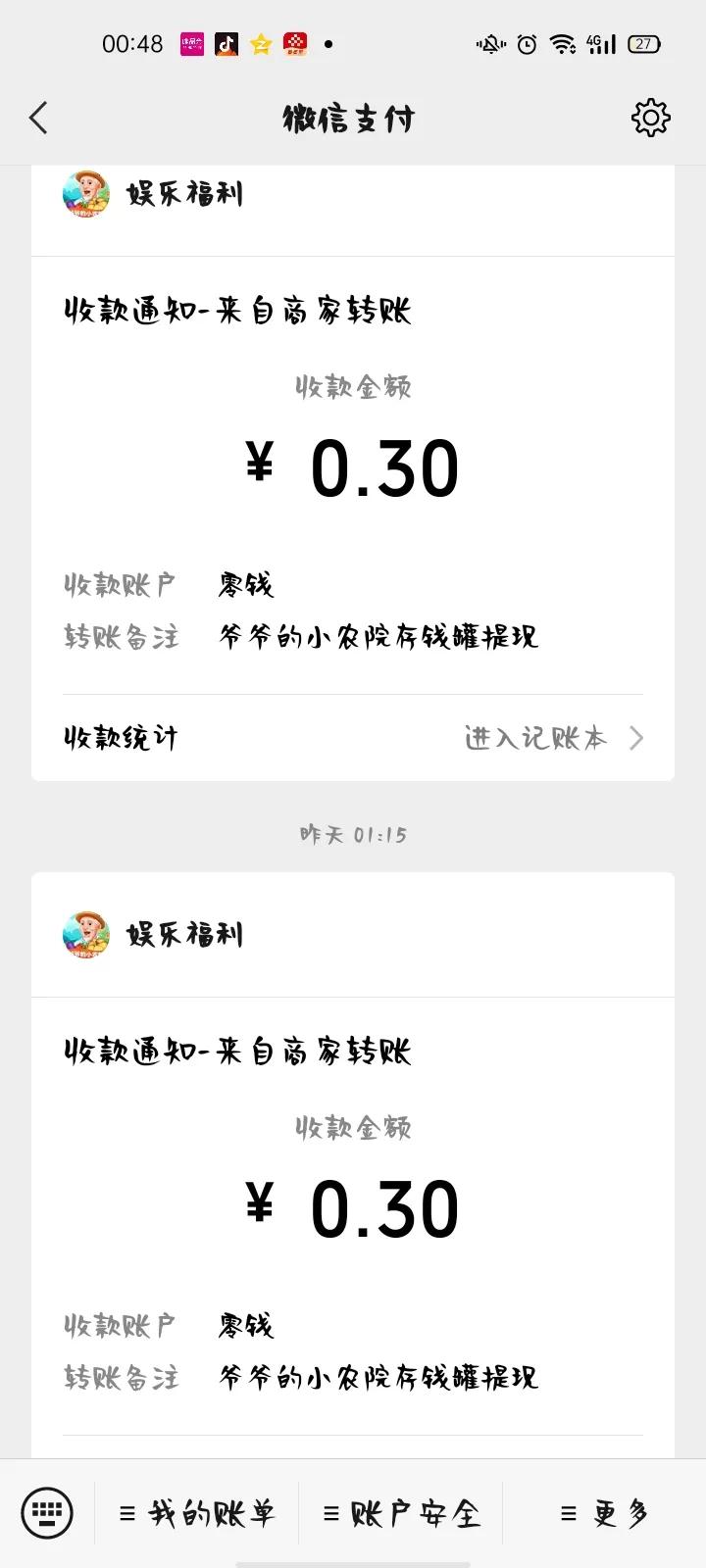The height and width of the screenshot is (1568, 706).
Task: Open 进入记账本 link
Action: [536, 737]
